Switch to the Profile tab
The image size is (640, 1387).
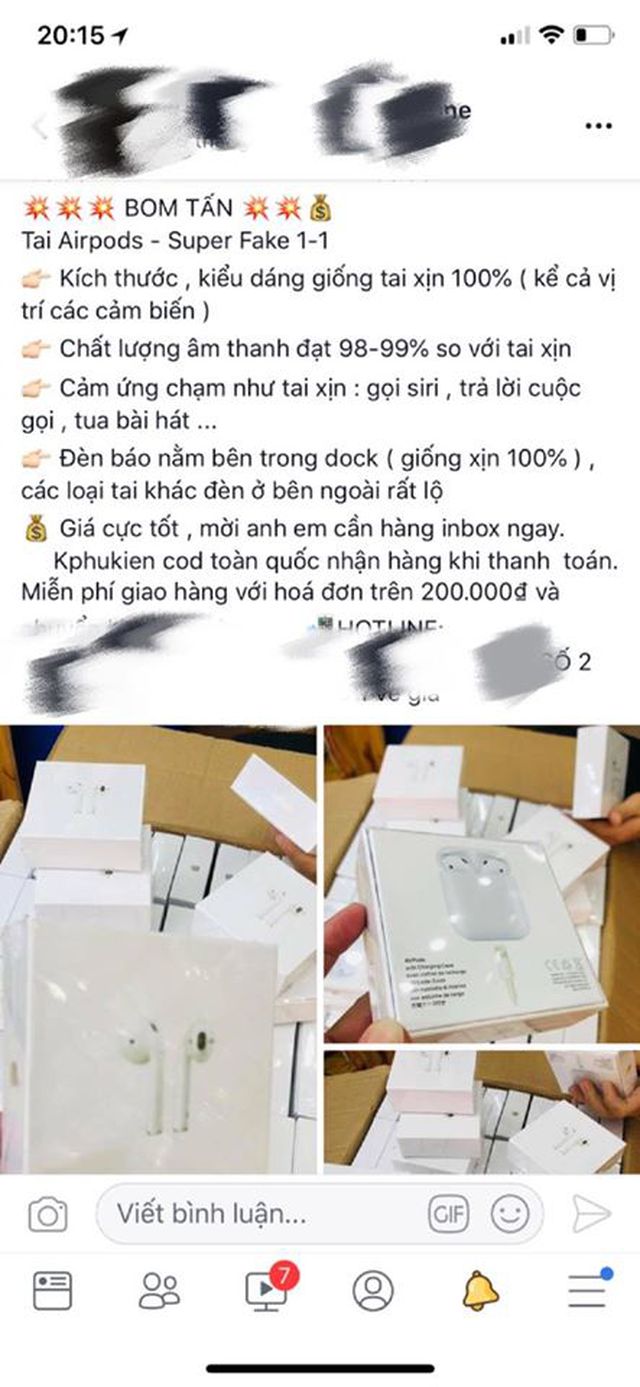(373, 1291)
